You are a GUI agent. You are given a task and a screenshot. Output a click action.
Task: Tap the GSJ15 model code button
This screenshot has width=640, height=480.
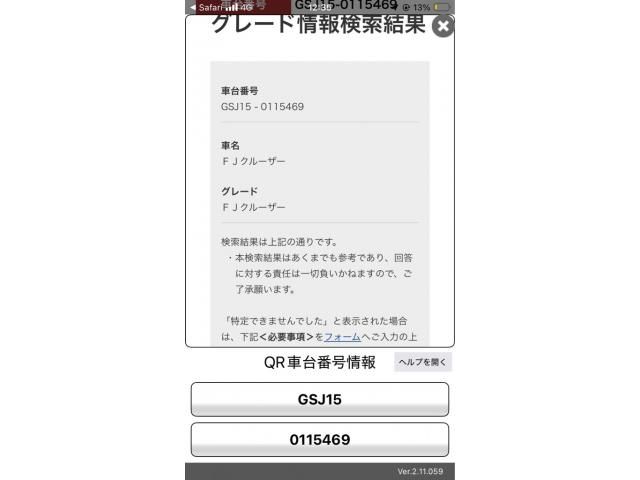click(319, 399)
